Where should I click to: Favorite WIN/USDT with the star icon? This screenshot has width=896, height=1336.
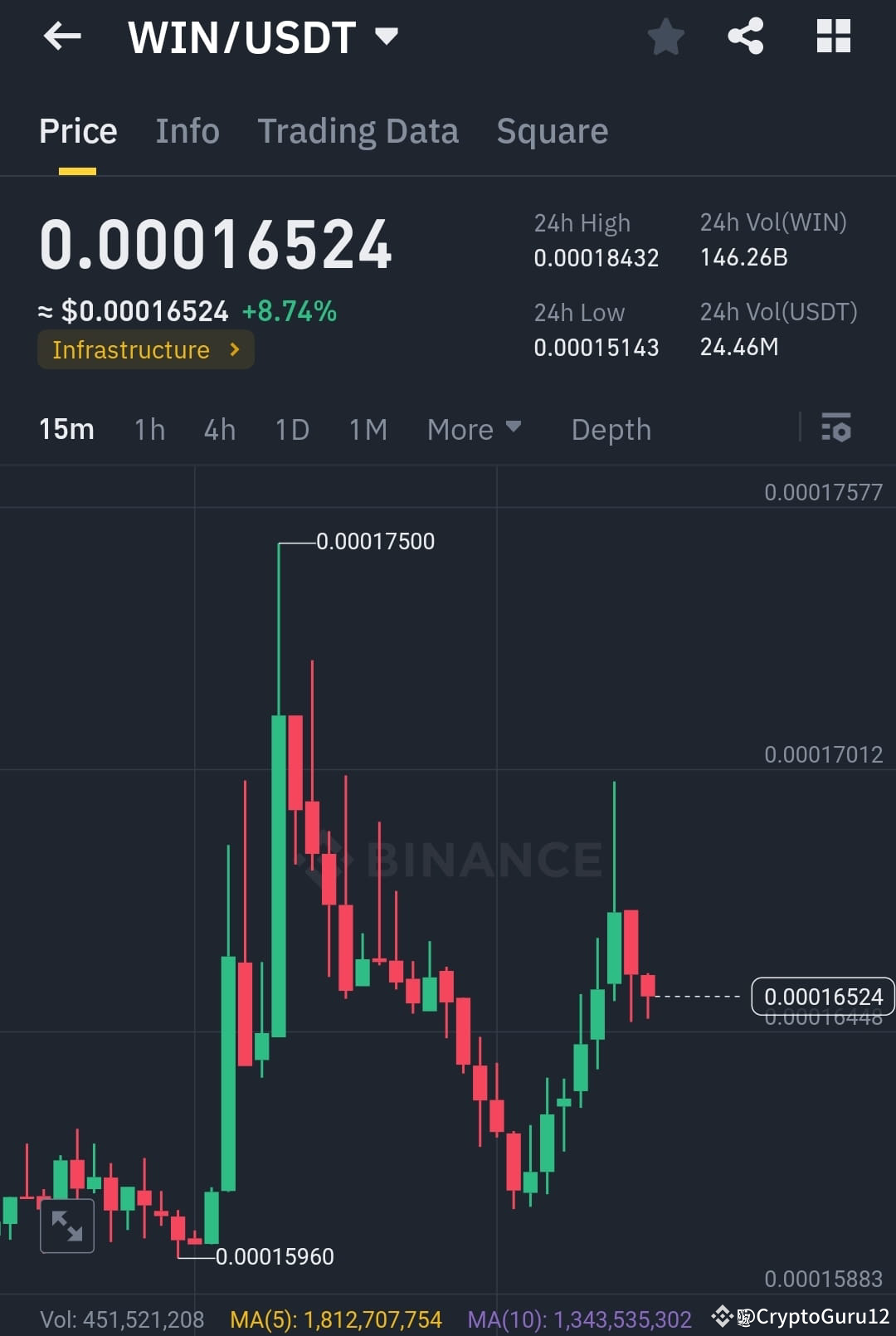pyautogui.click(x=666, y=37)
